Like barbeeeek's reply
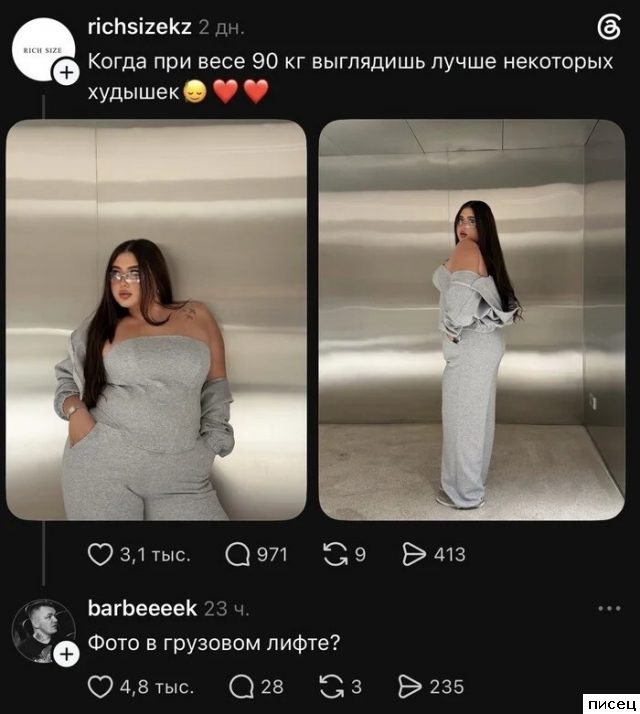The height and width of the screenshot is (714, 640). coord(100,687)
